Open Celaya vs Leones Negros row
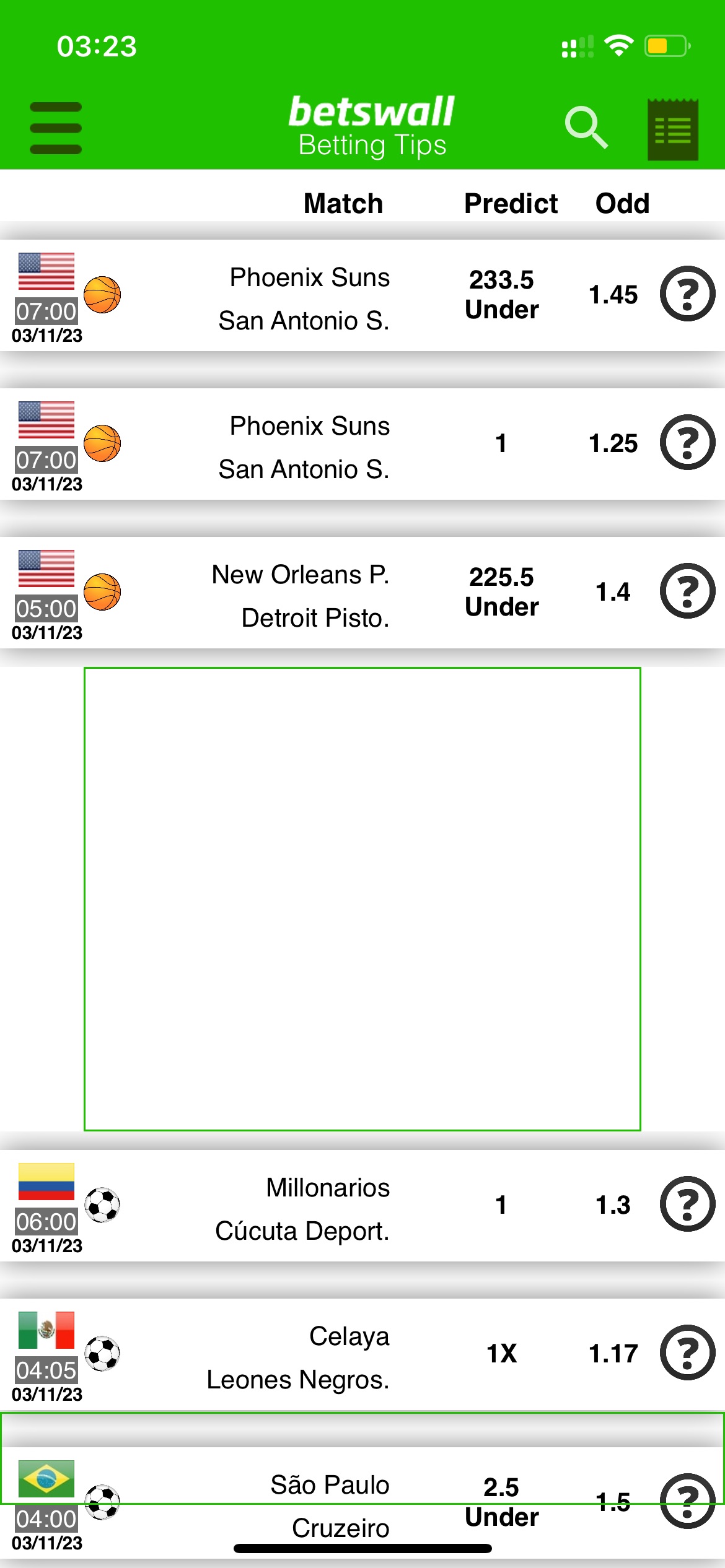 (362, 1354)
